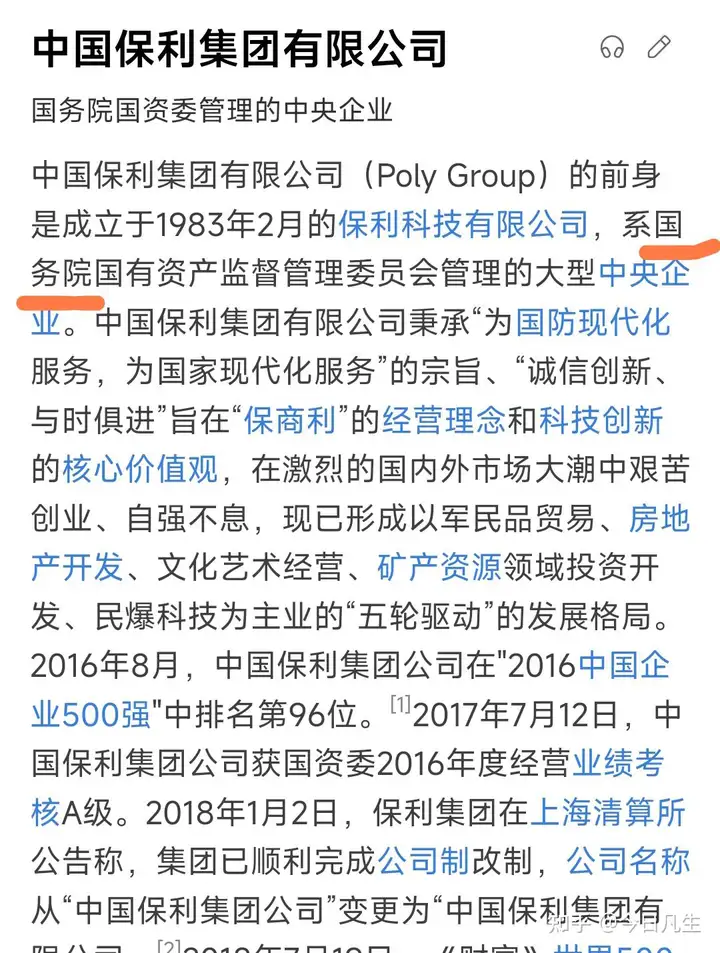
Task: Edit this entry with the pencil icon
Action: pos(659,47)
